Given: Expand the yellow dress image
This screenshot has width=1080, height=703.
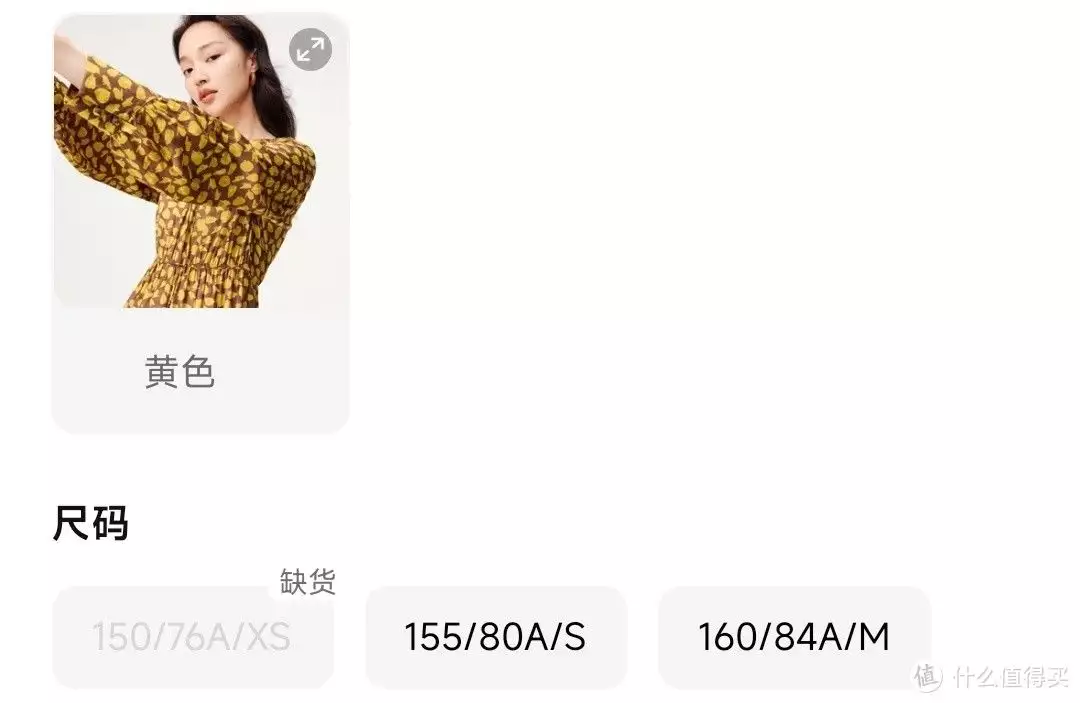Looking at the screenshot, I should tap(310, 50).
